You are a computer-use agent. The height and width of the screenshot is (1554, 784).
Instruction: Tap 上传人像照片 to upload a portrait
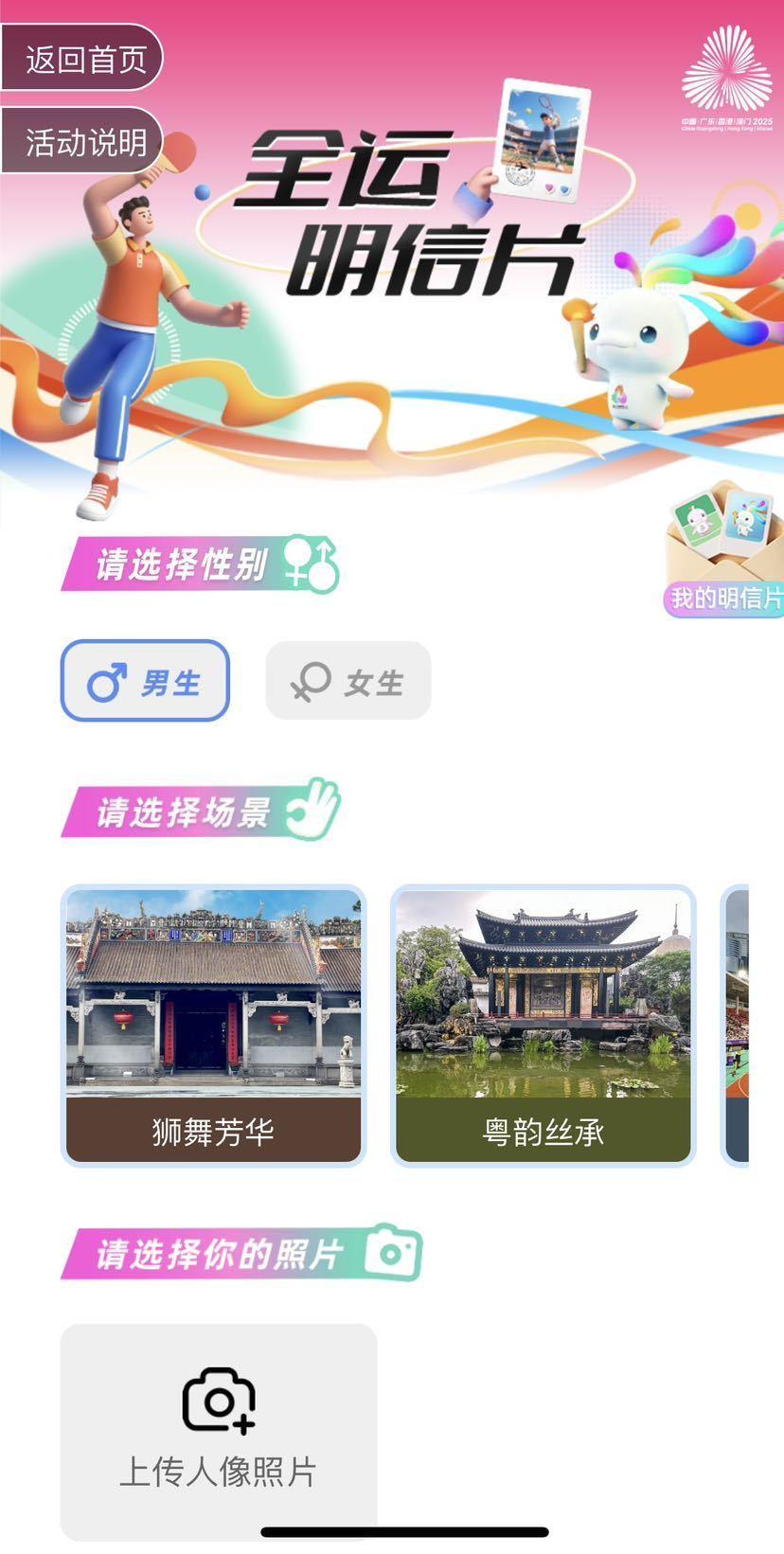point(219,1430)
